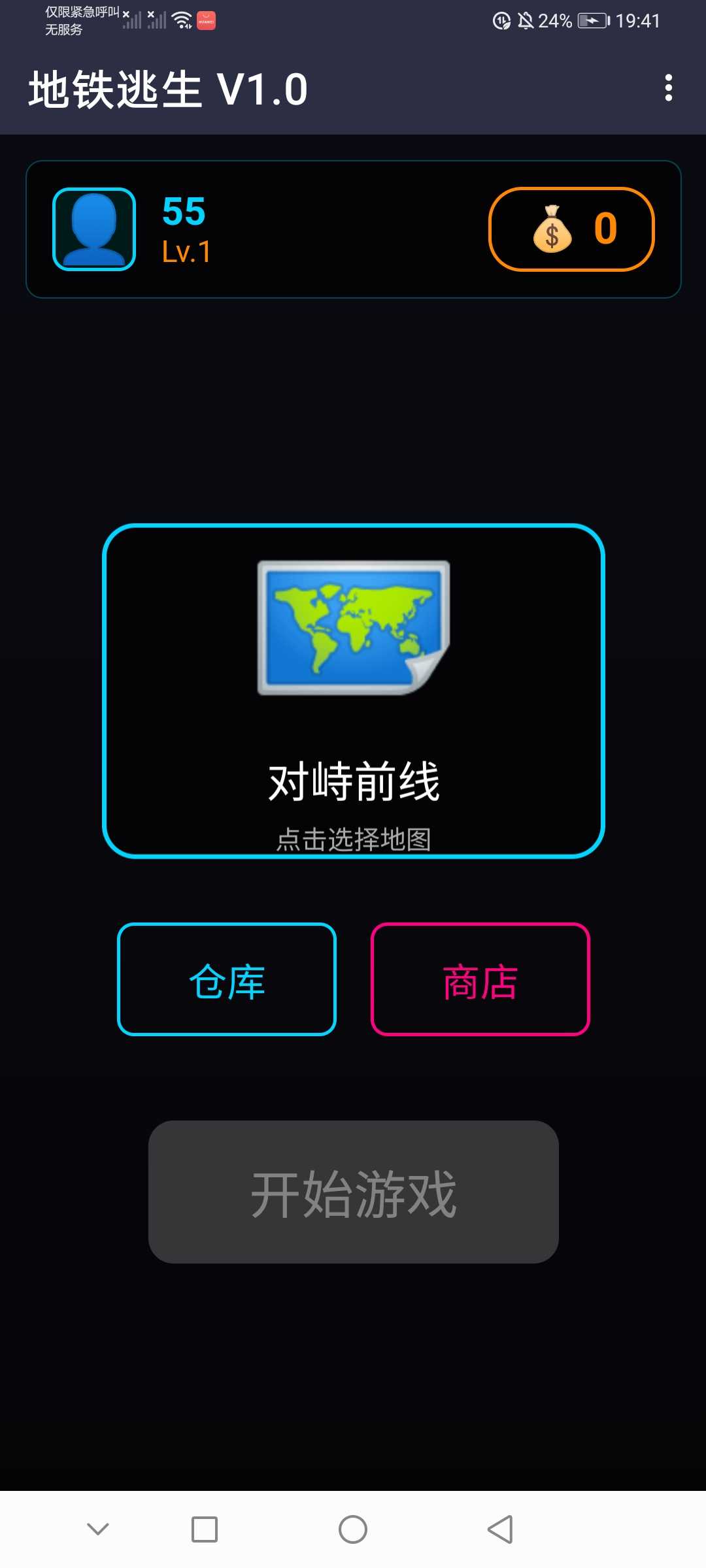Open the 商店 shop
The image size is (706, 1568).
tap(480, 979)
